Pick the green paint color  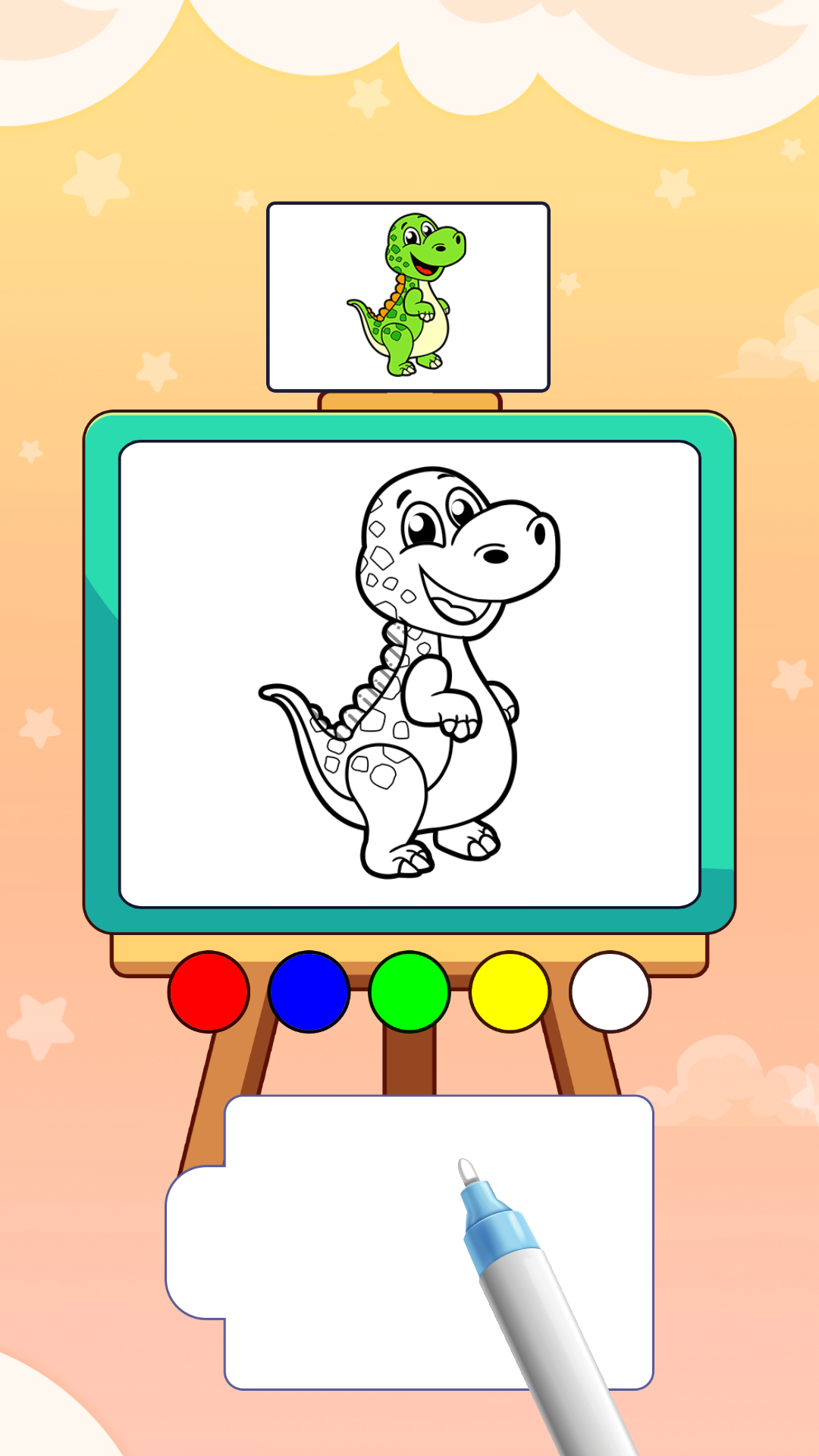pyautogui.click(x=409, y=991)
